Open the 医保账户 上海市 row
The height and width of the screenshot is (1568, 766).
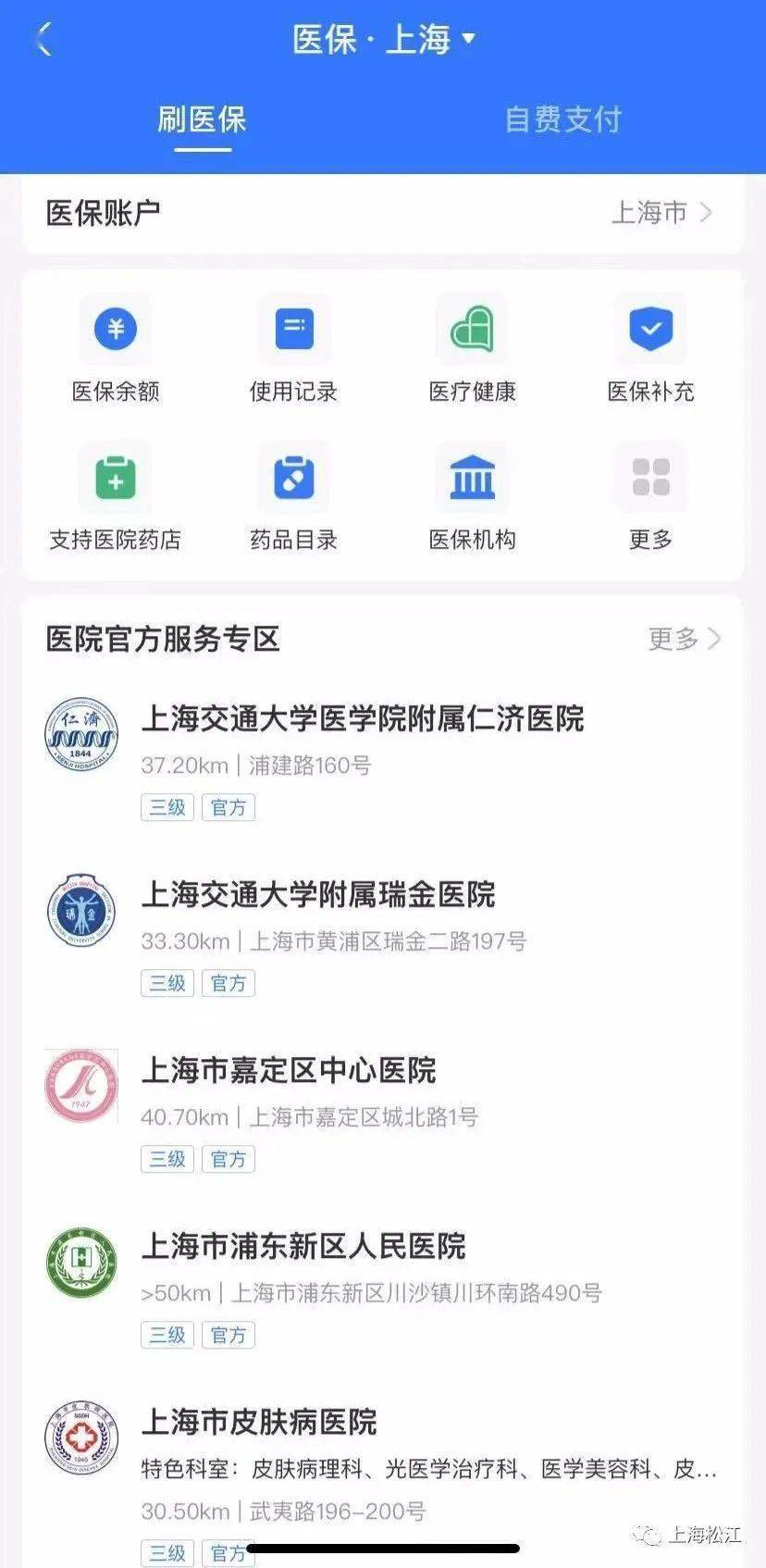(x=383, y=213)
